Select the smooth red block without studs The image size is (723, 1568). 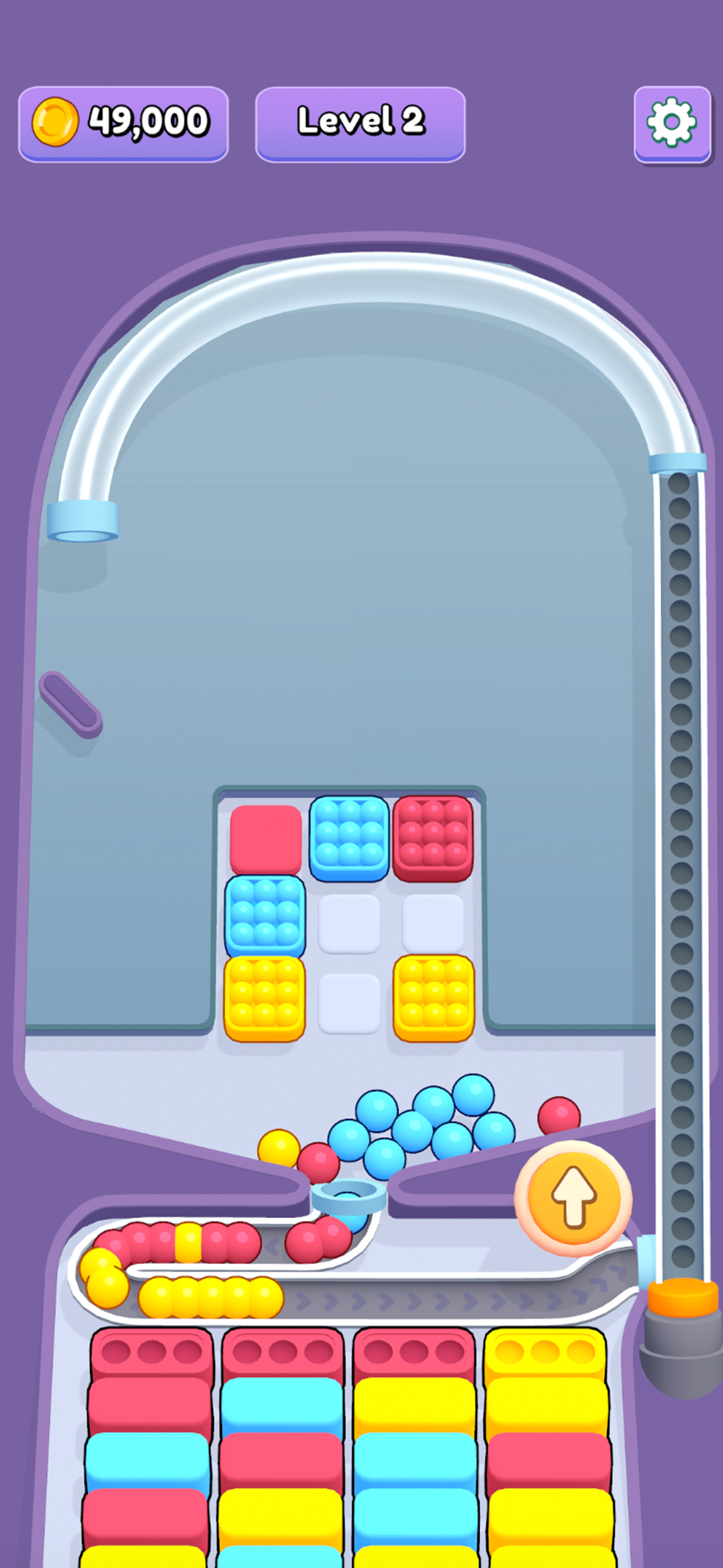(x=266, y=840)
